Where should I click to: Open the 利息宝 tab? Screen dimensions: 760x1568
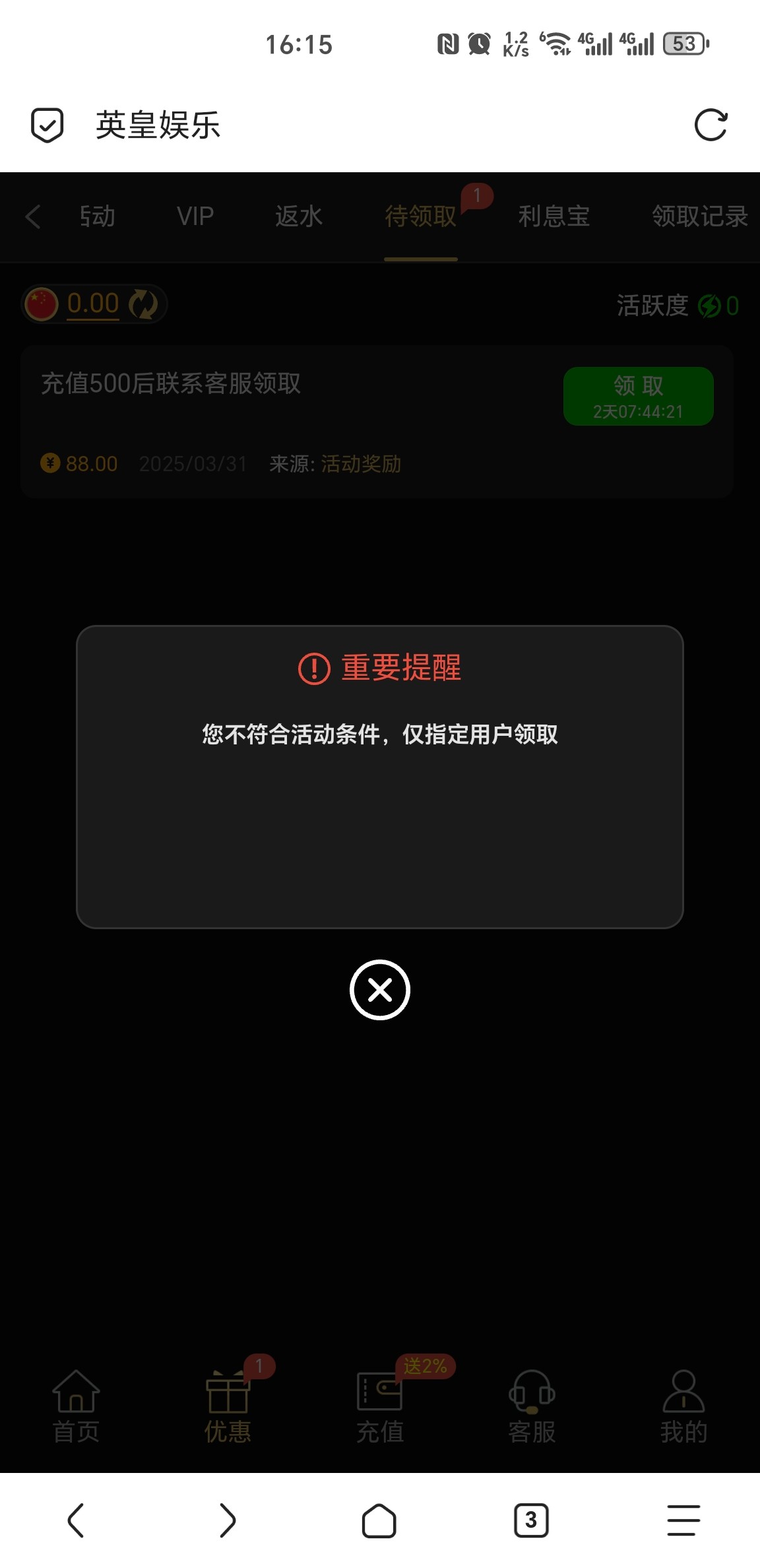click(554, 216)
